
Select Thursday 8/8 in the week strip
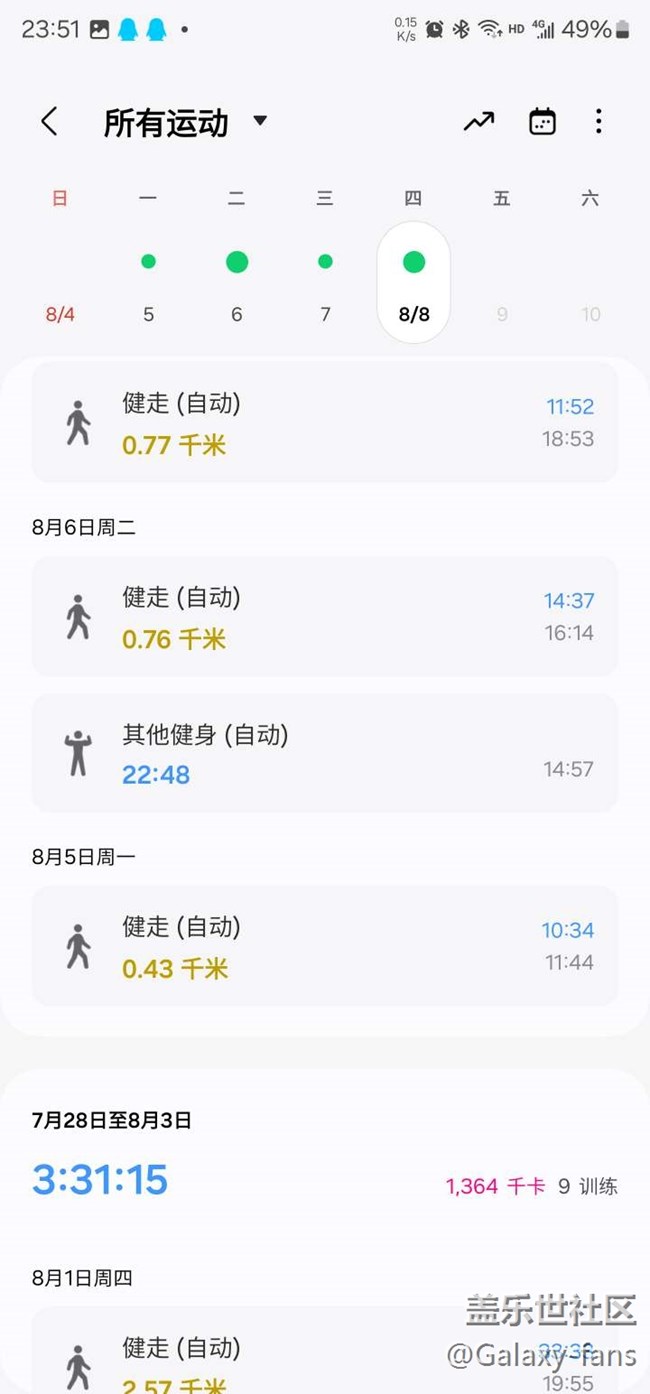(413, 285)
